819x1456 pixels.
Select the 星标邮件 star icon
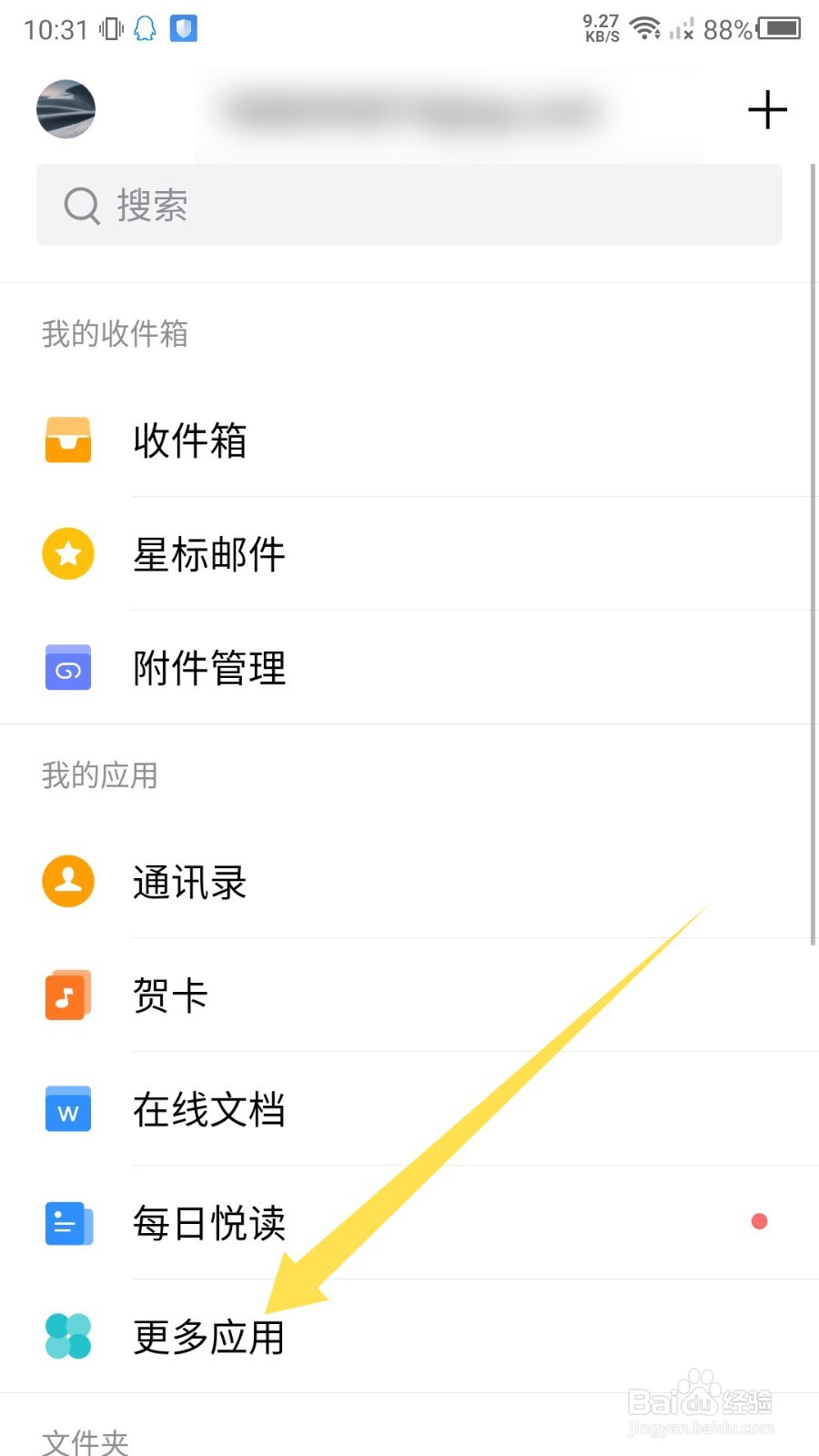pos(67,553)
